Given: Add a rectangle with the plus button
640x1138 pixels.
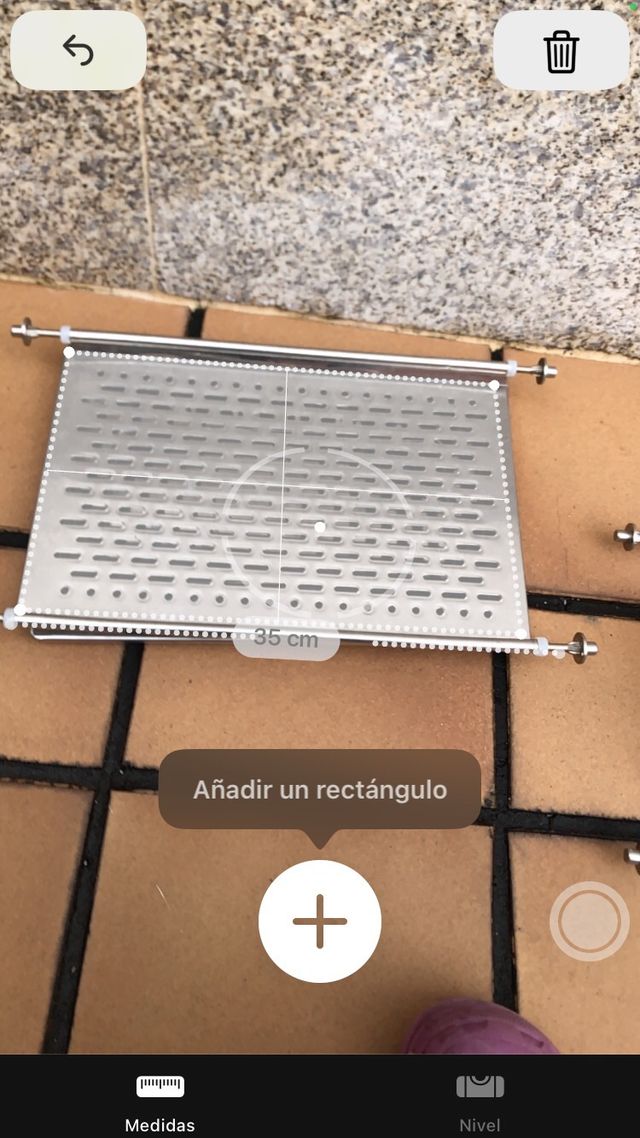Looking at the screenshot, I should click(x=320, y=921).
